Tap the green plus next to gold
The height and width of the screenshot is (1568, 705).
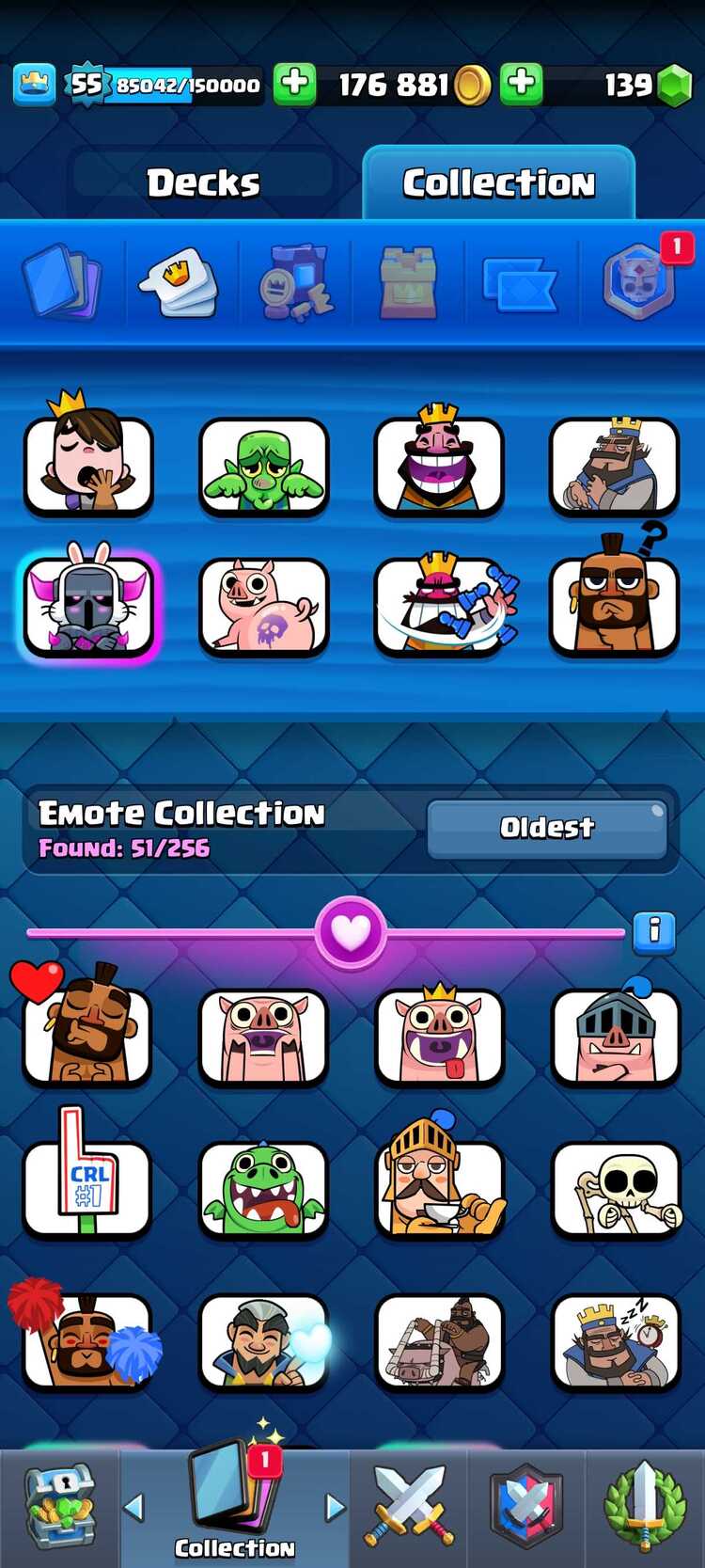522,84
